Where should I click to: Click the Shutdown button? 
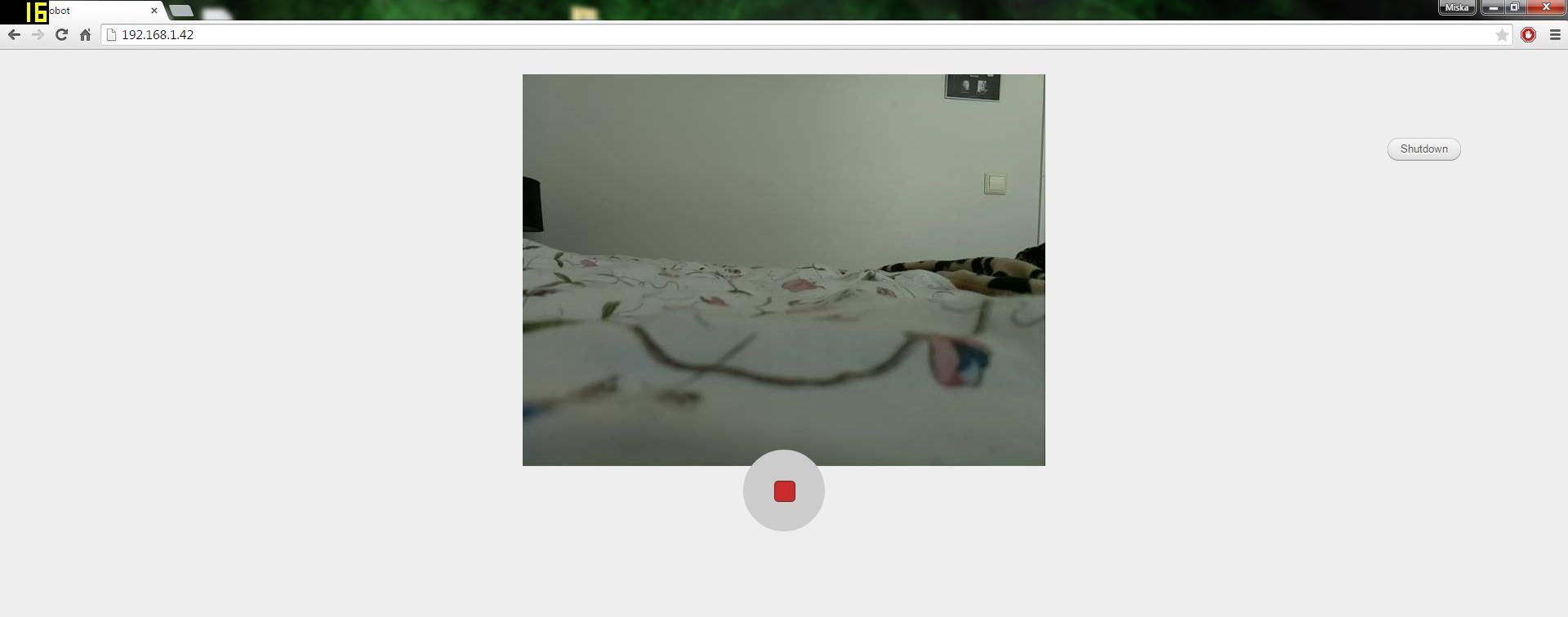coord(1423,149)
